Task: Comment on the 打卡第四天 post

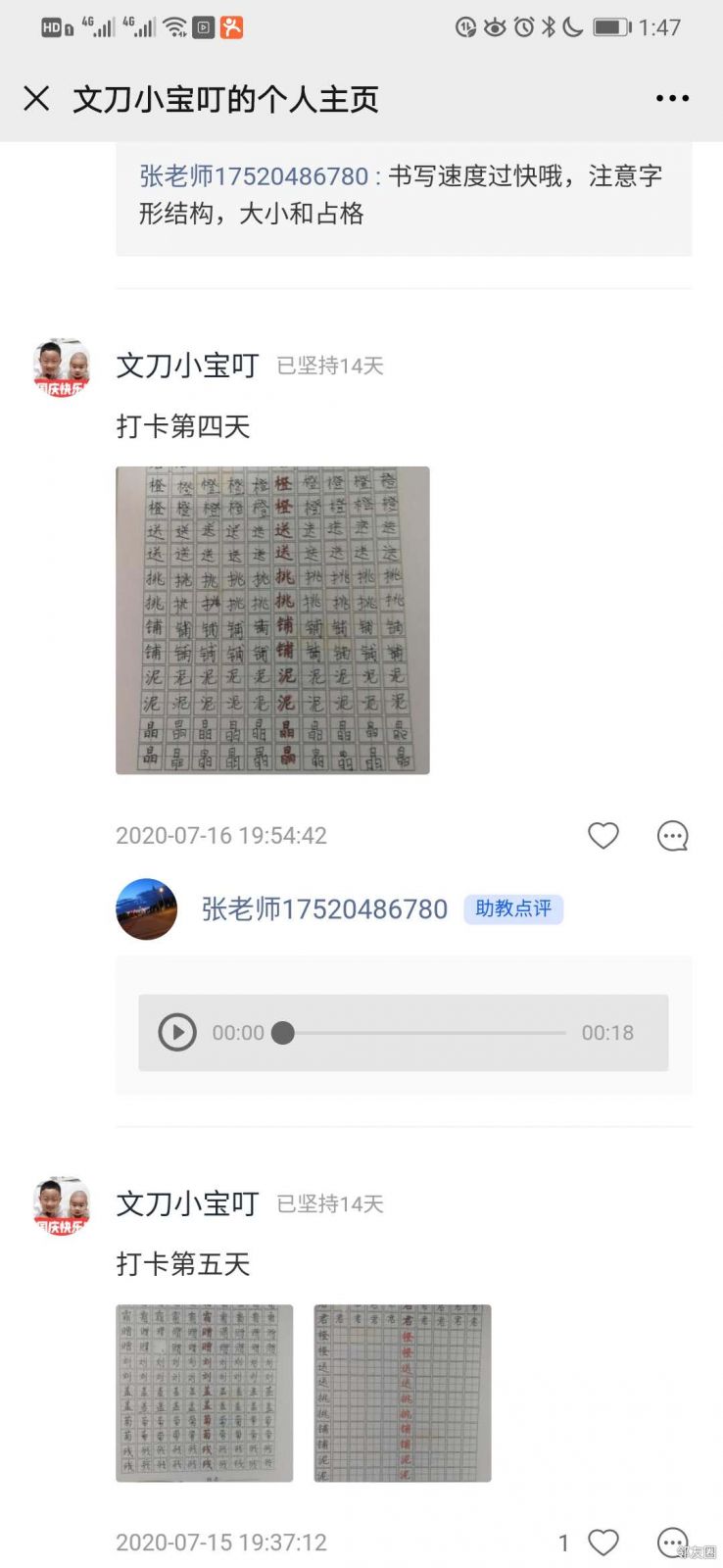Action: [x=672, y=836]
